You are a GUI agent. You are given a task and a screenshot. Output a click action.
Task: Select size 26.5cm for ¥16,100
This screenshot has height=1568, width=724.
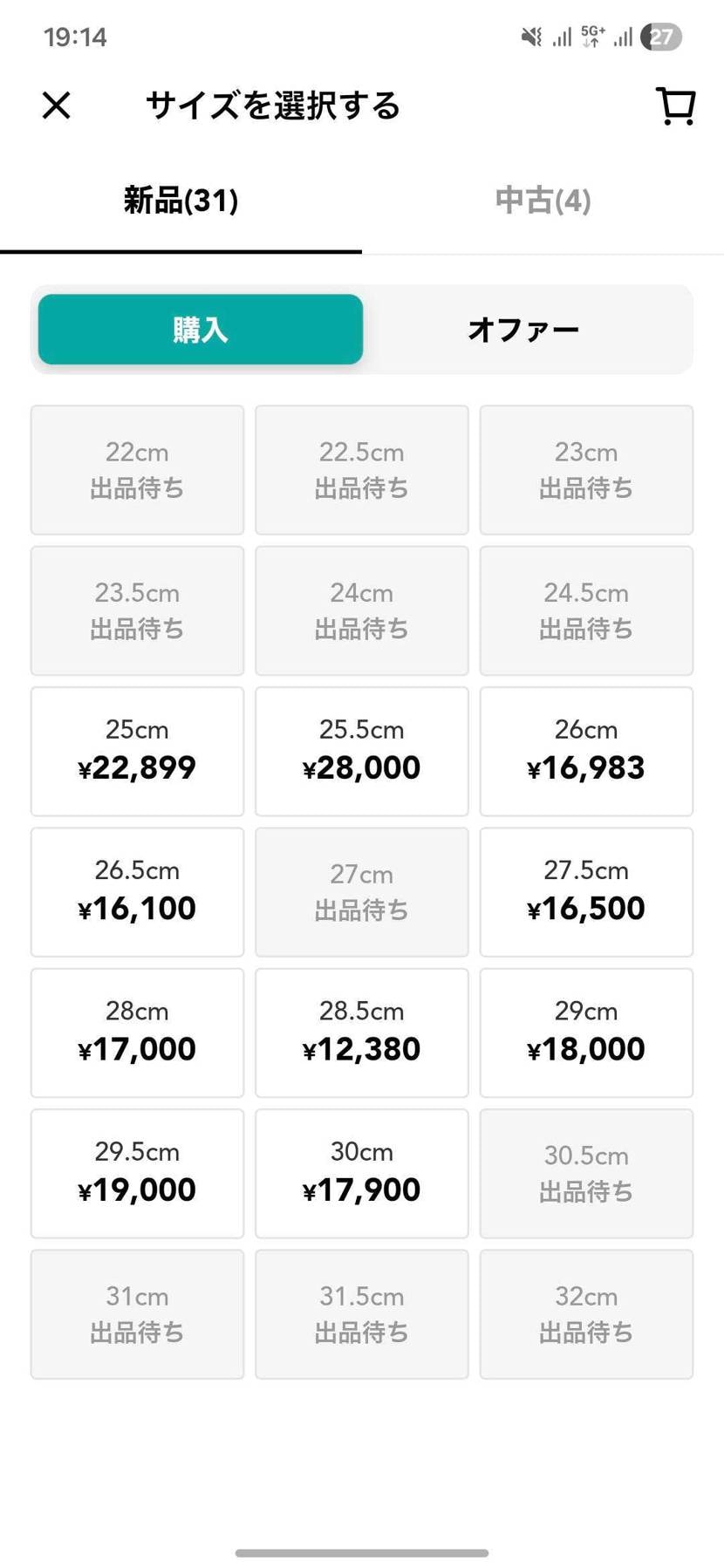pos(136,891)
